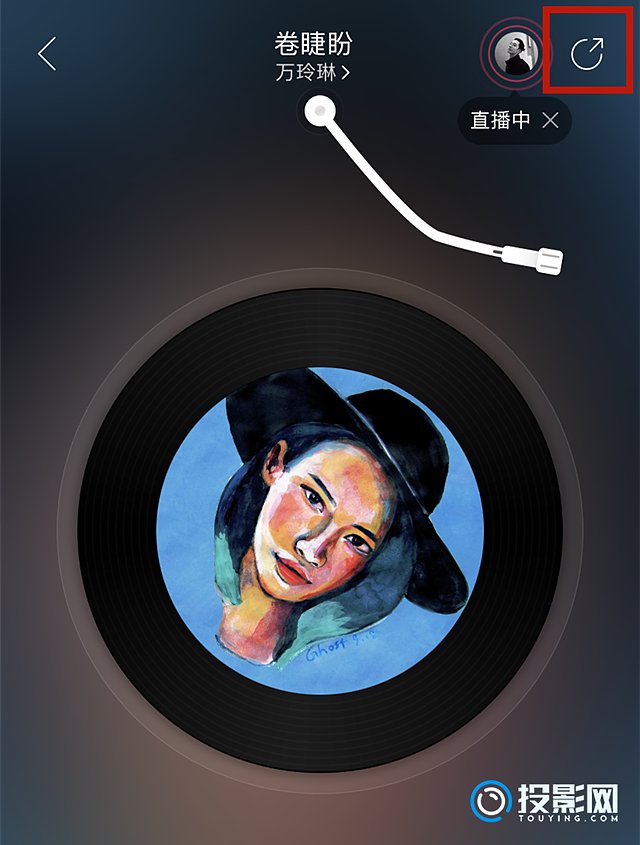Share the song 卷睫盼
The height and width of the screenshot is (845, 640).
tap(587, 54)
